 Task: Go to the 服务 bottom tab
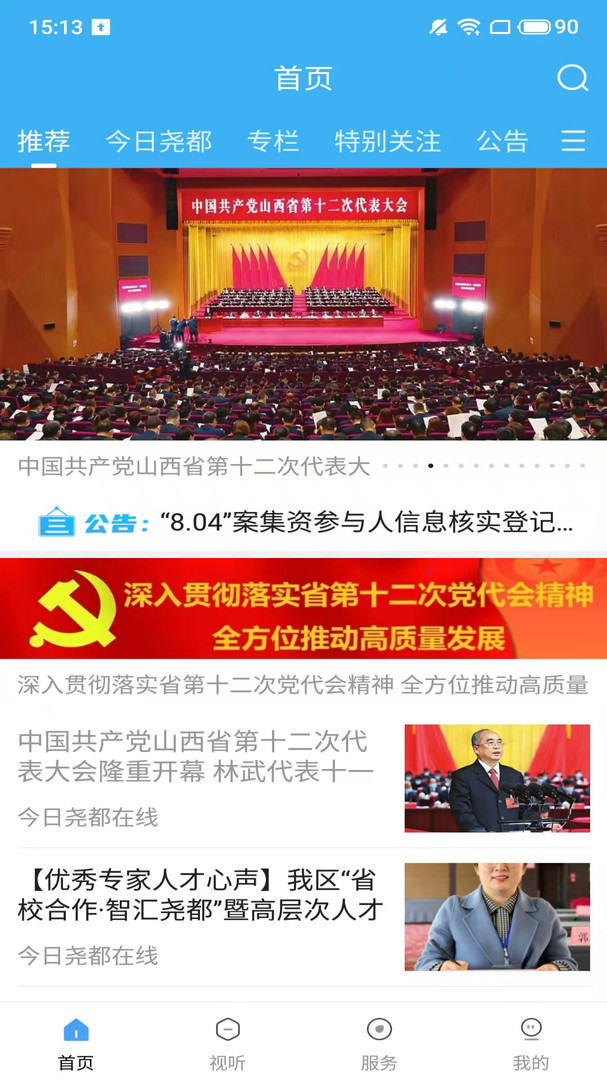(379, 1044)
